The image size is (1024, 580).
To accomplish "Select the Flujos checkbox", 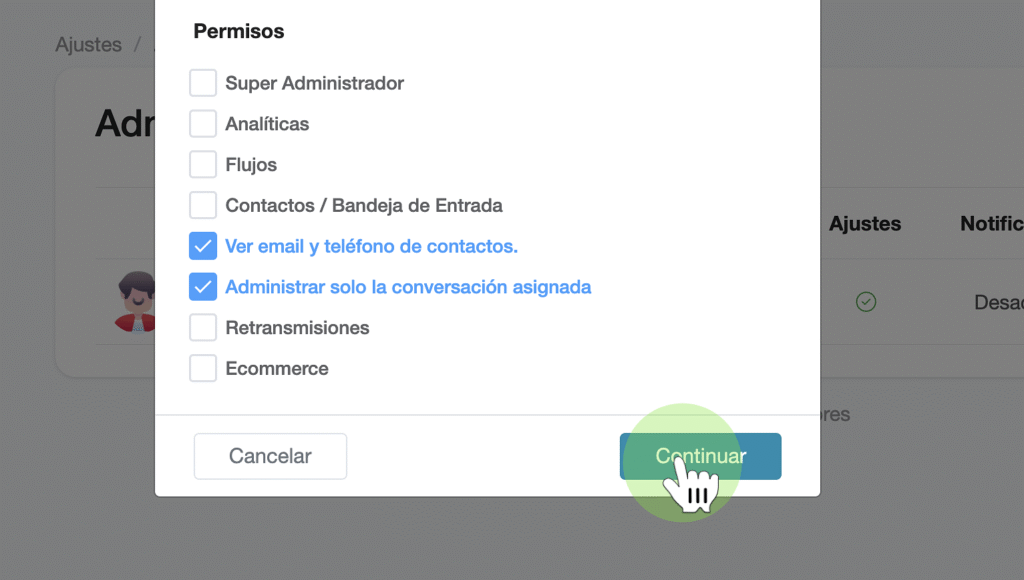I will click(x=203, y=165).
